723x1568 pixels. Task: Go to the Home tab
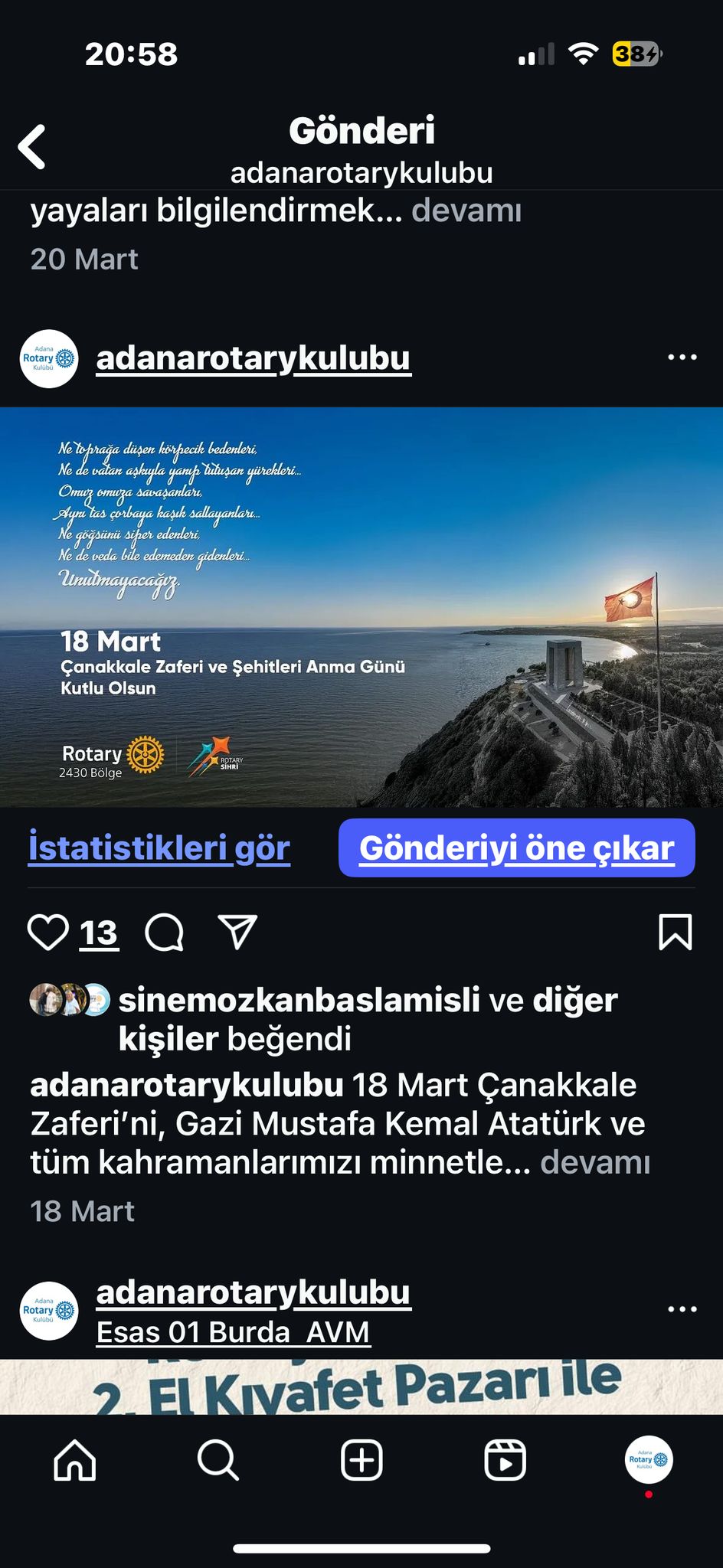[75, 1460]
